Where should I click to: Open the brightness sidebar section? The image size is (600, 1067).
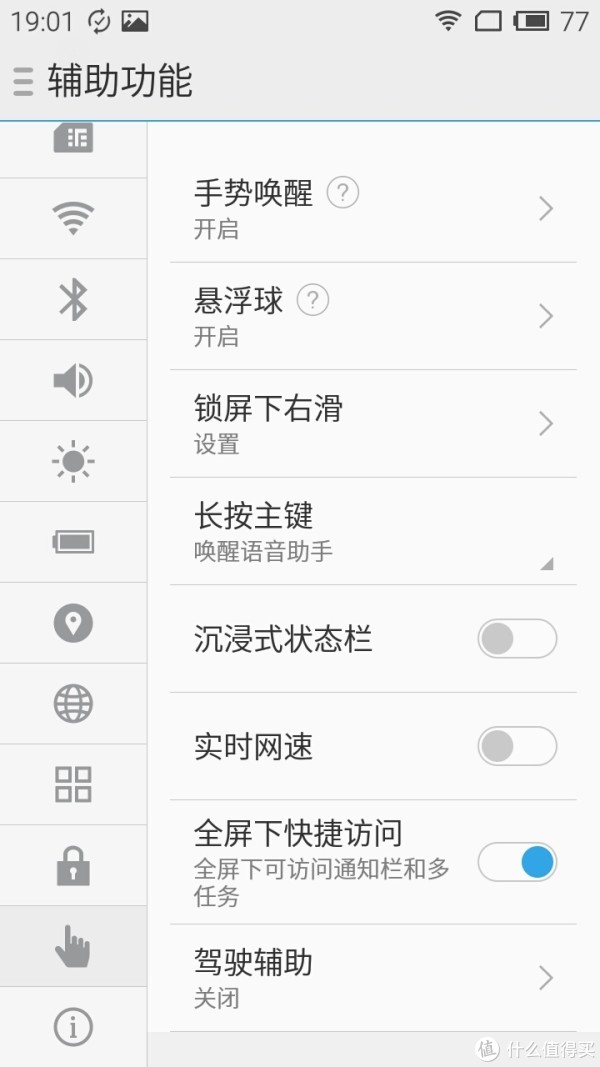click(73, 461)
